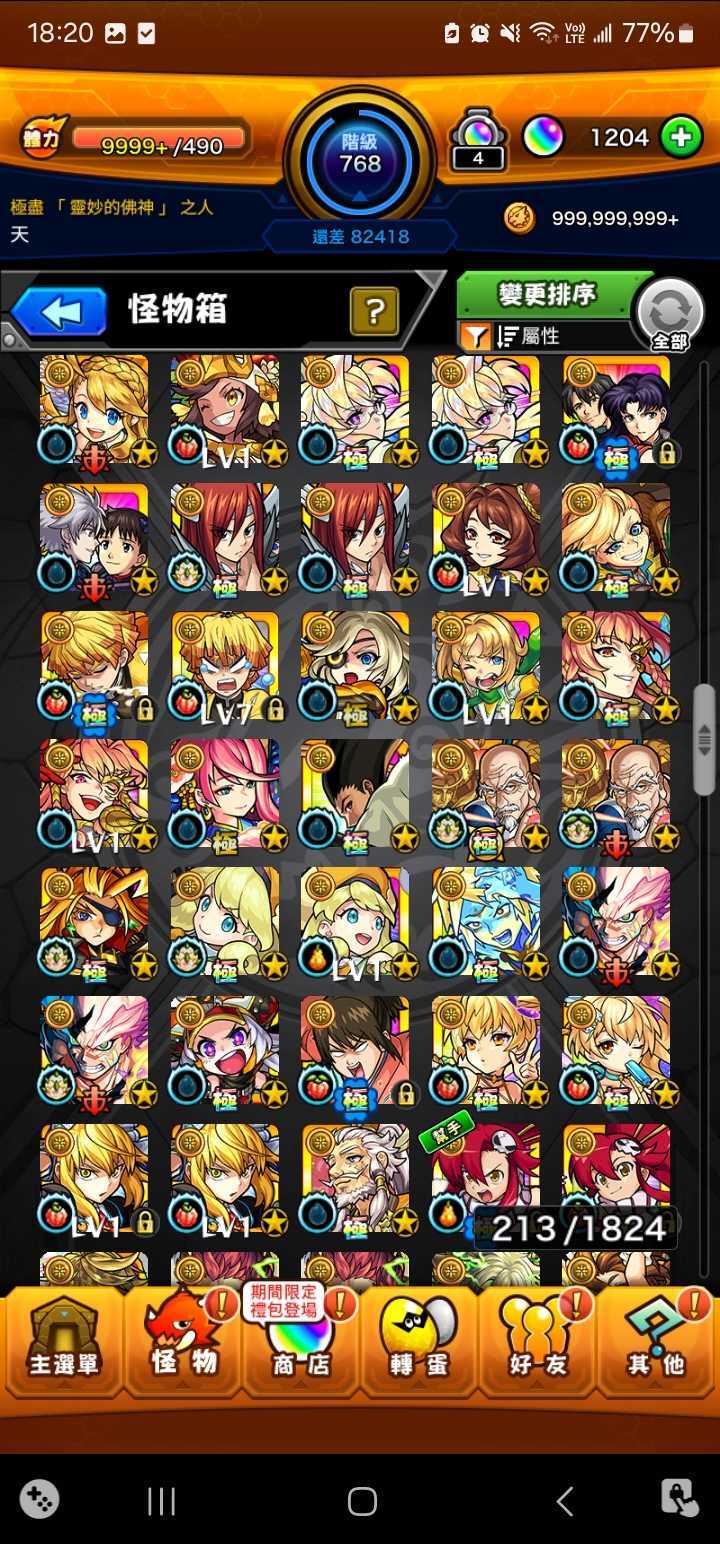Go back from the 怪物箱 screen
The height and width of the screenshot is (1544, 720).
[60, 311]
